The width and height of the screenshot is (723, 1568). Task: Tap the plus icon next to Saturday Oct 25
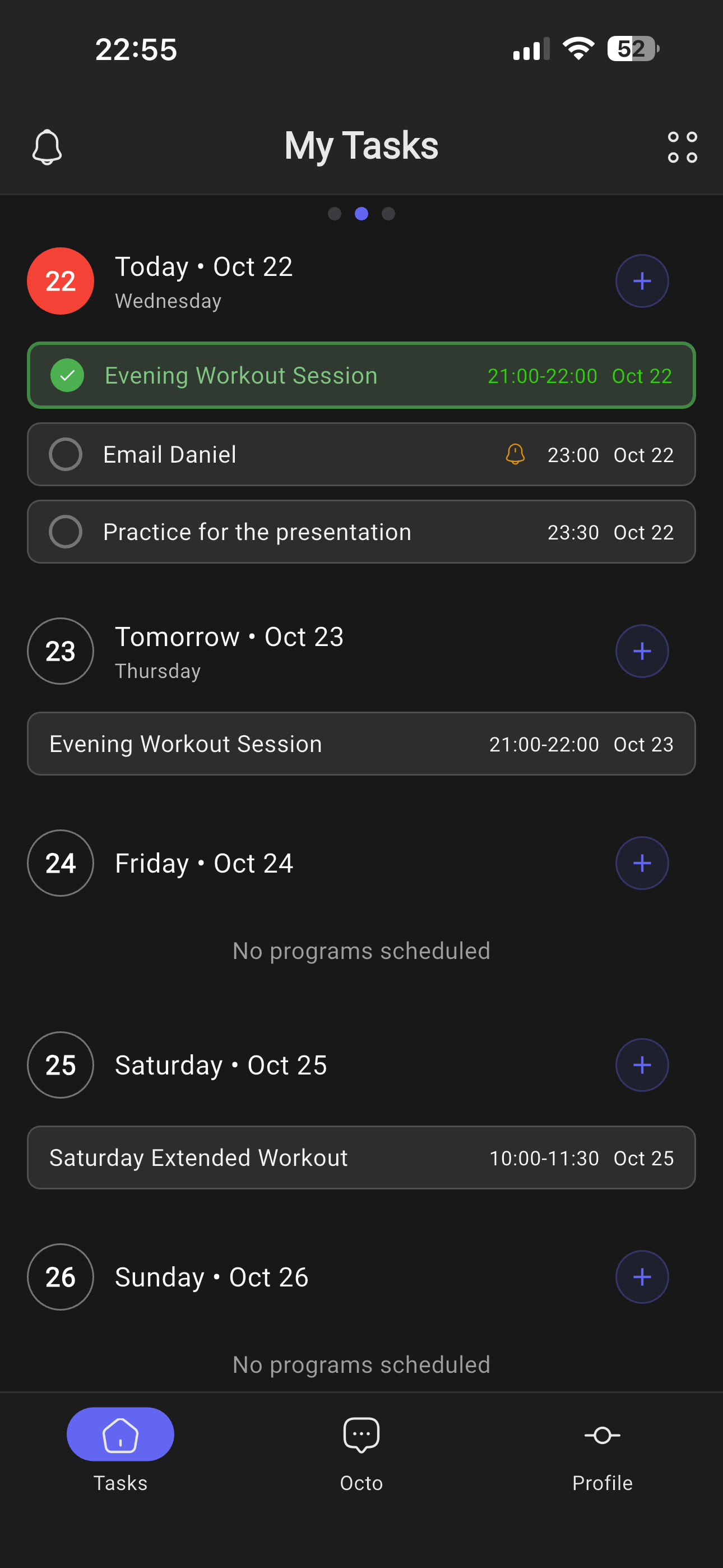coord(641,1064)
